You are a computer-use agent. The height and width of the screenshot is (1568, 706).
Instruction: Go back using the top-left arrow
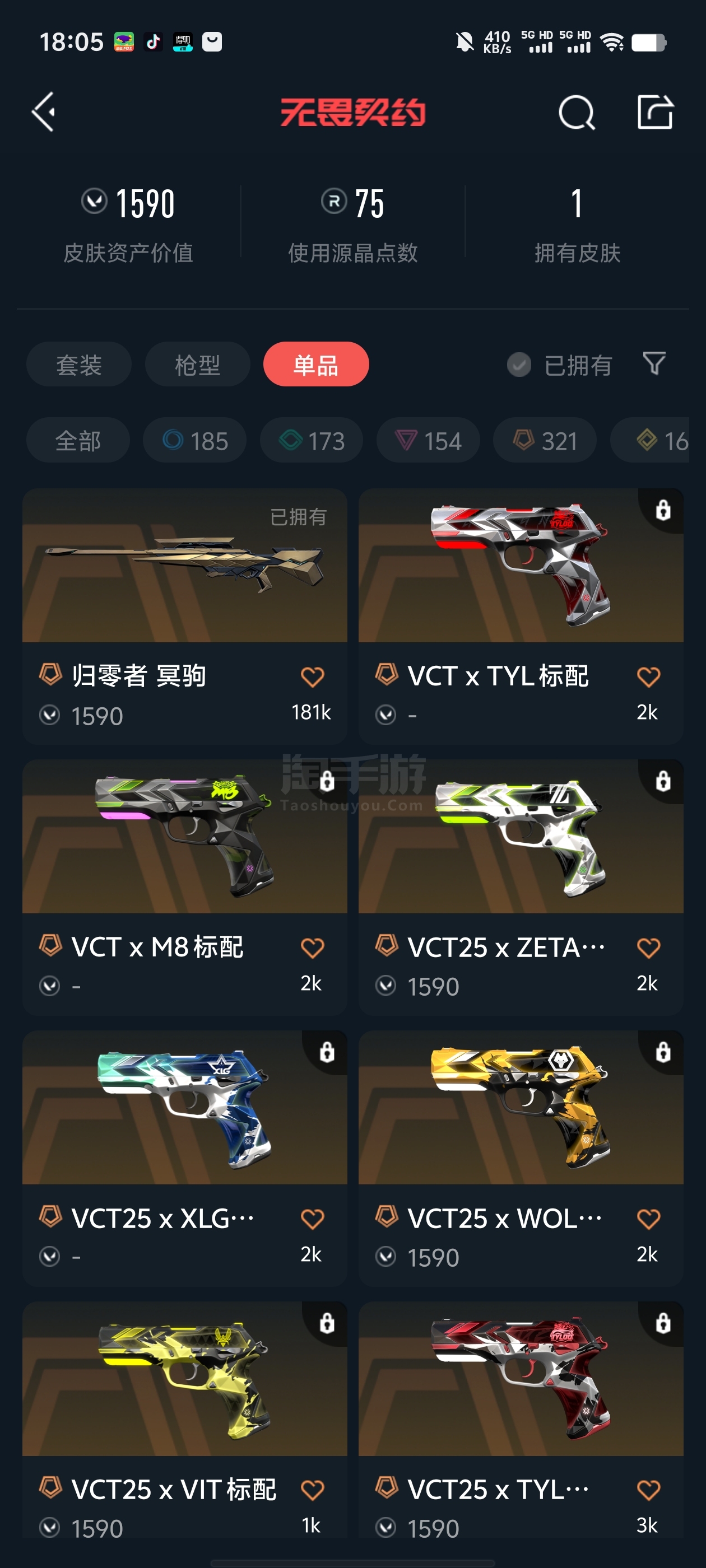pos(44,112)
